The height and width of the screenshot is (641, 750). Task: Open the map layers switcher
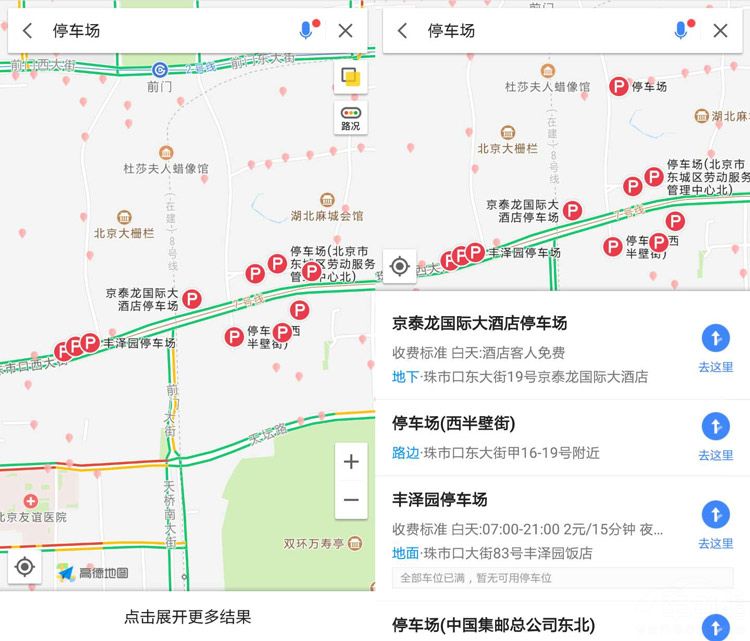click(350, 77)
